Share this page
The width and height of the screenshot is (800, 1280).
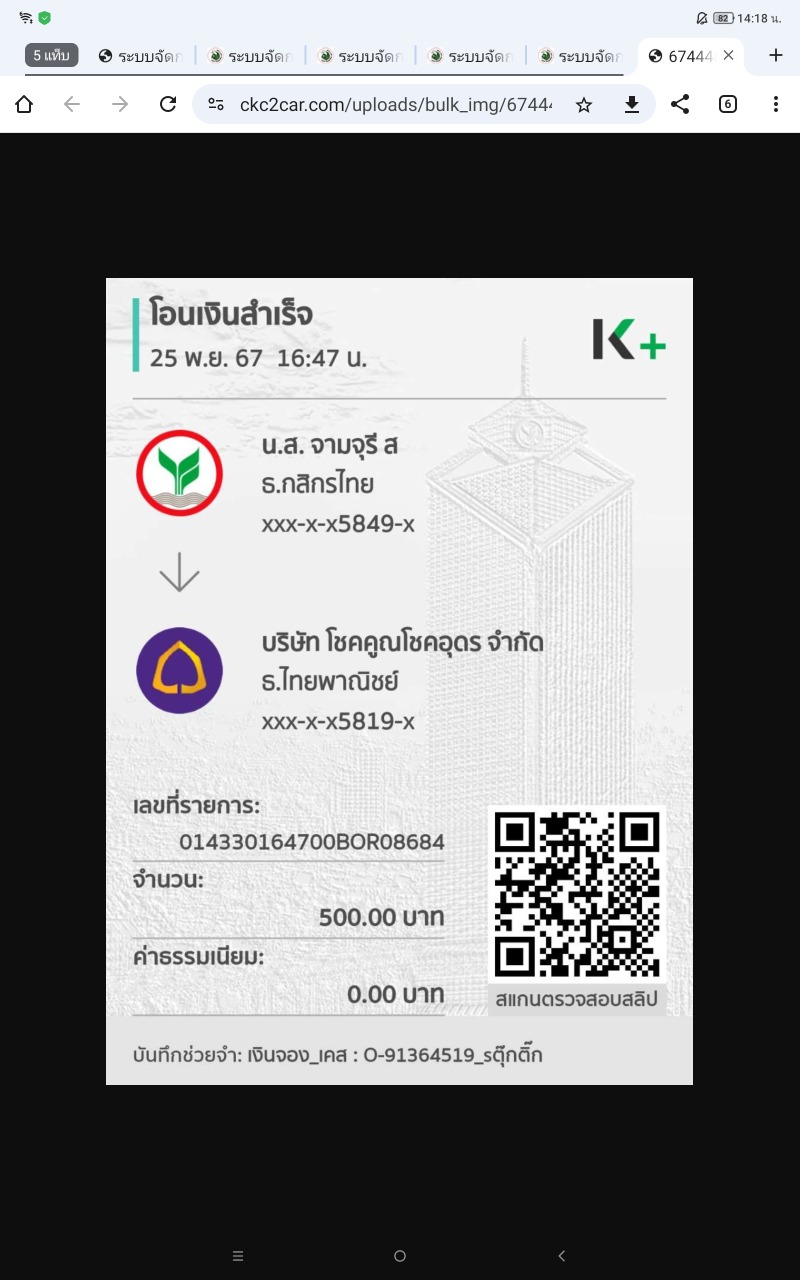coord(680,104)
